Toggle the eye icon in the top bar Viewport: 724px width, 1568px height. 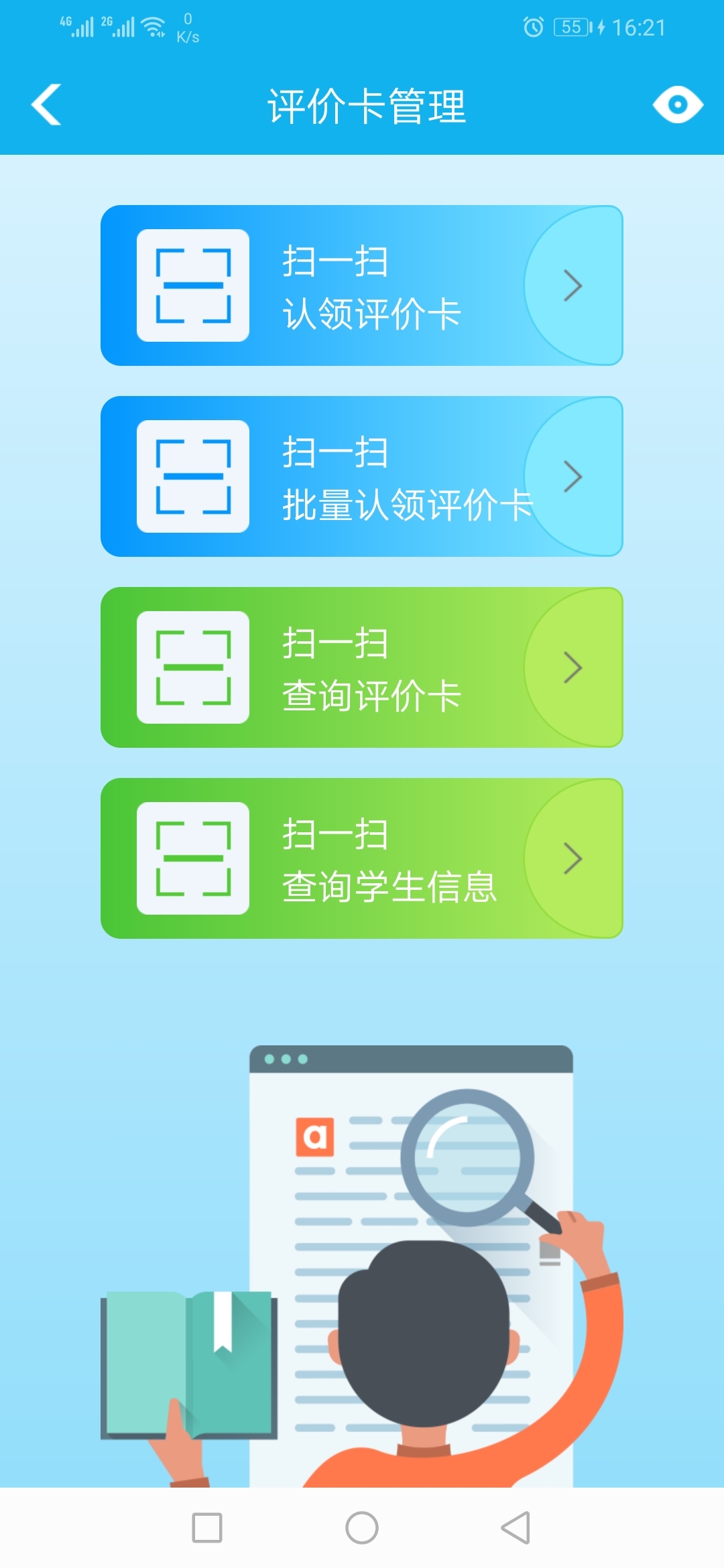679,105
